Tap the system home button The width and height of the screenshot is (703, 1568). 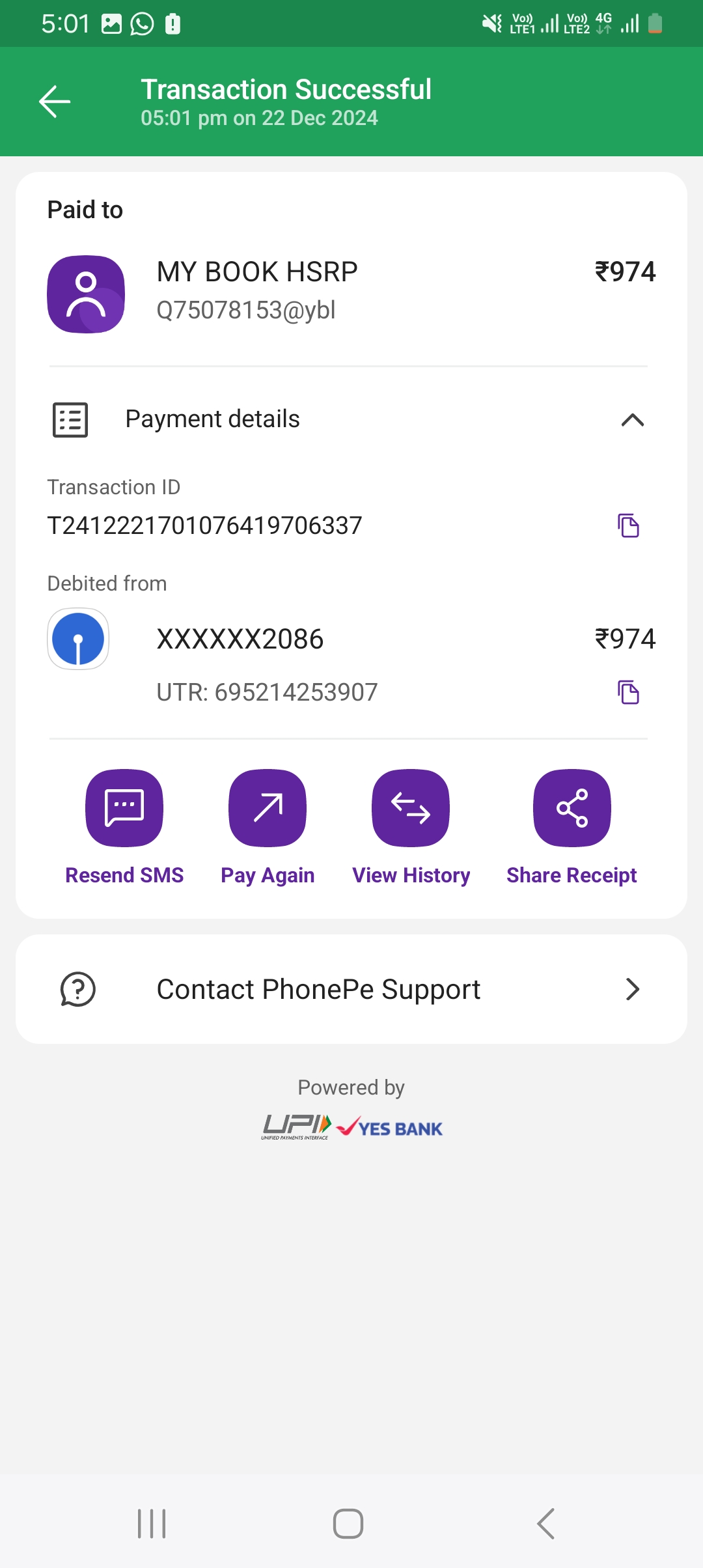[x=348, y=1524]
